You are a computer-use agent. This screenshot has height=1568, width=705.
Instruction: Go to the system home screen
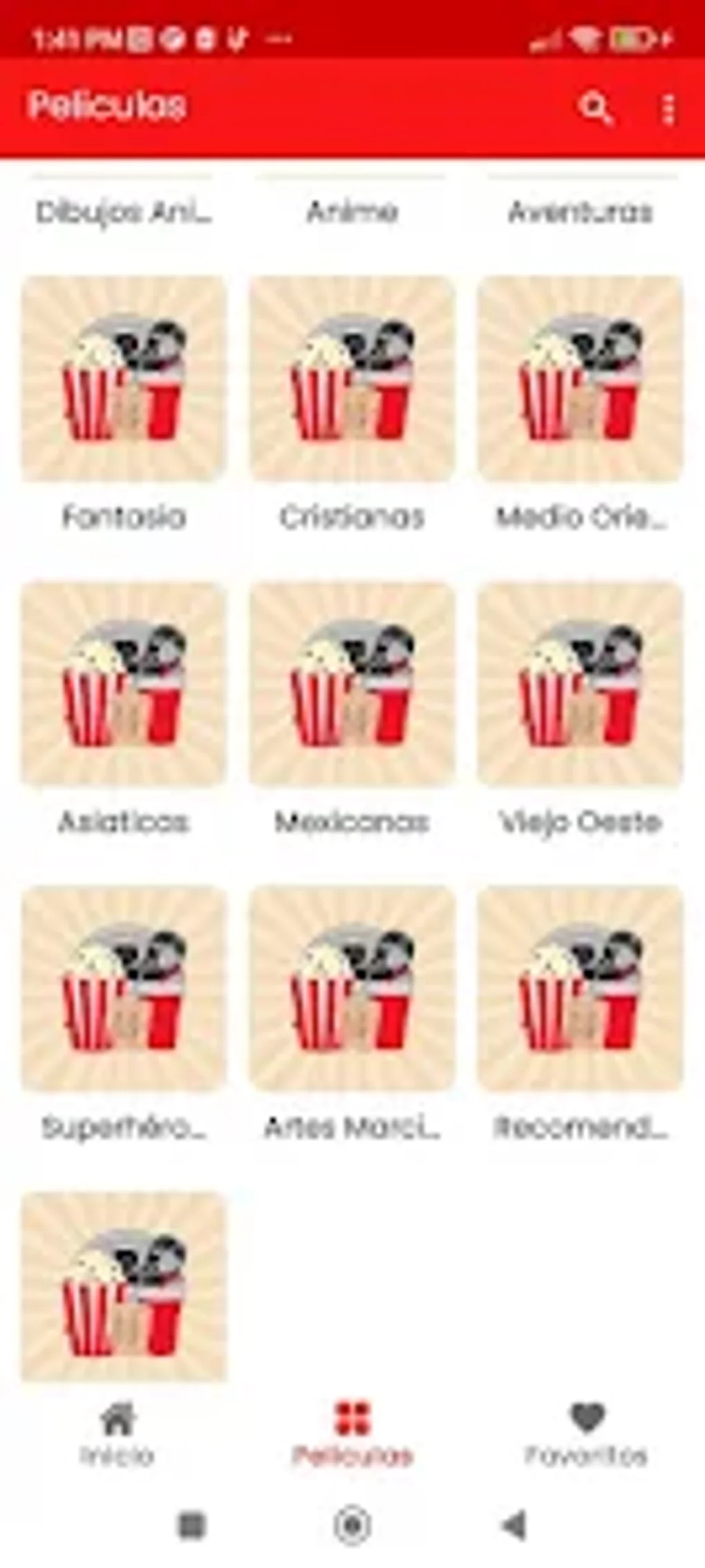[x=352, y=1525]
